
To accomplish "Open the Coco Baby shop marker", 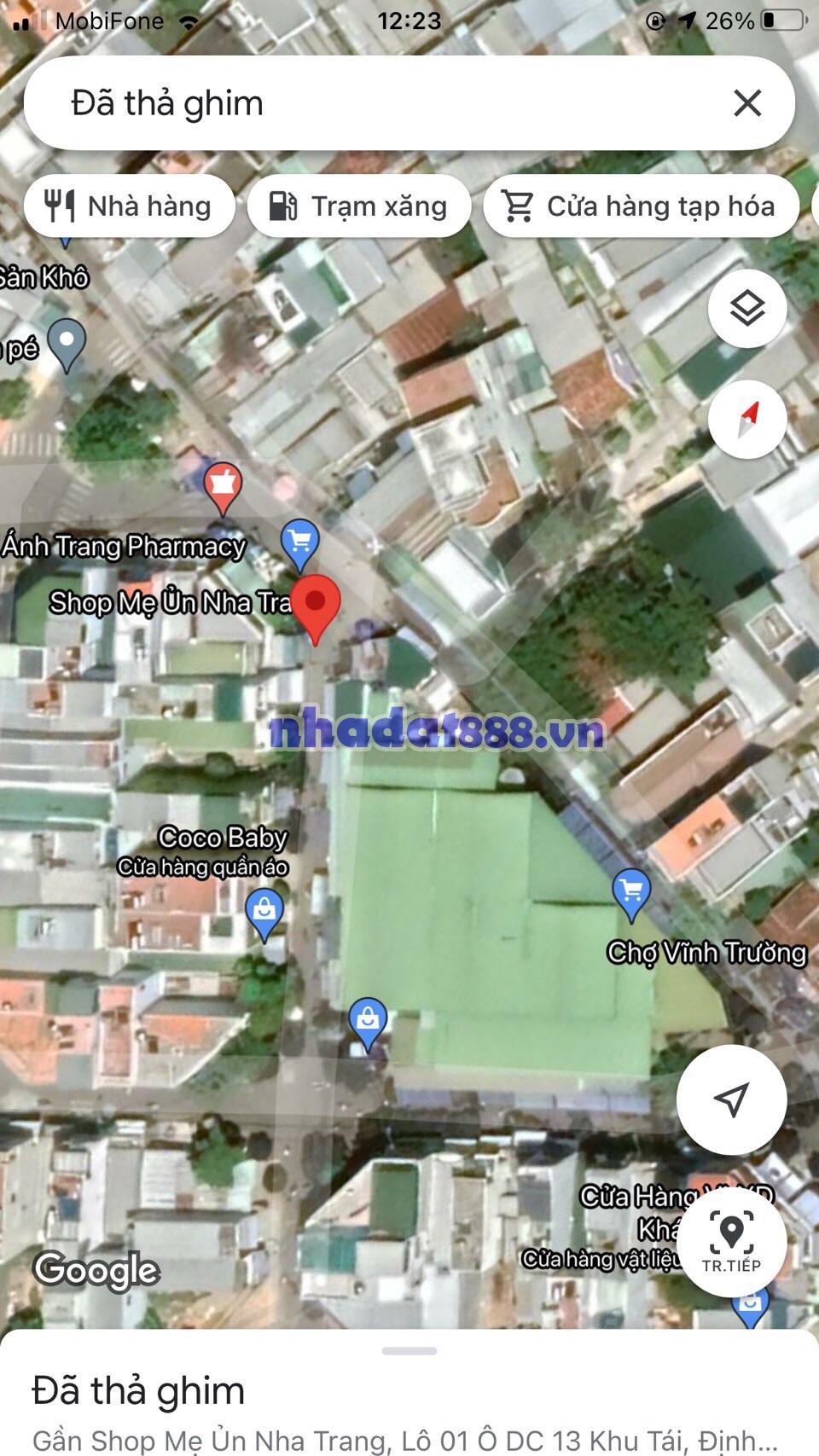I will (264, 910).
